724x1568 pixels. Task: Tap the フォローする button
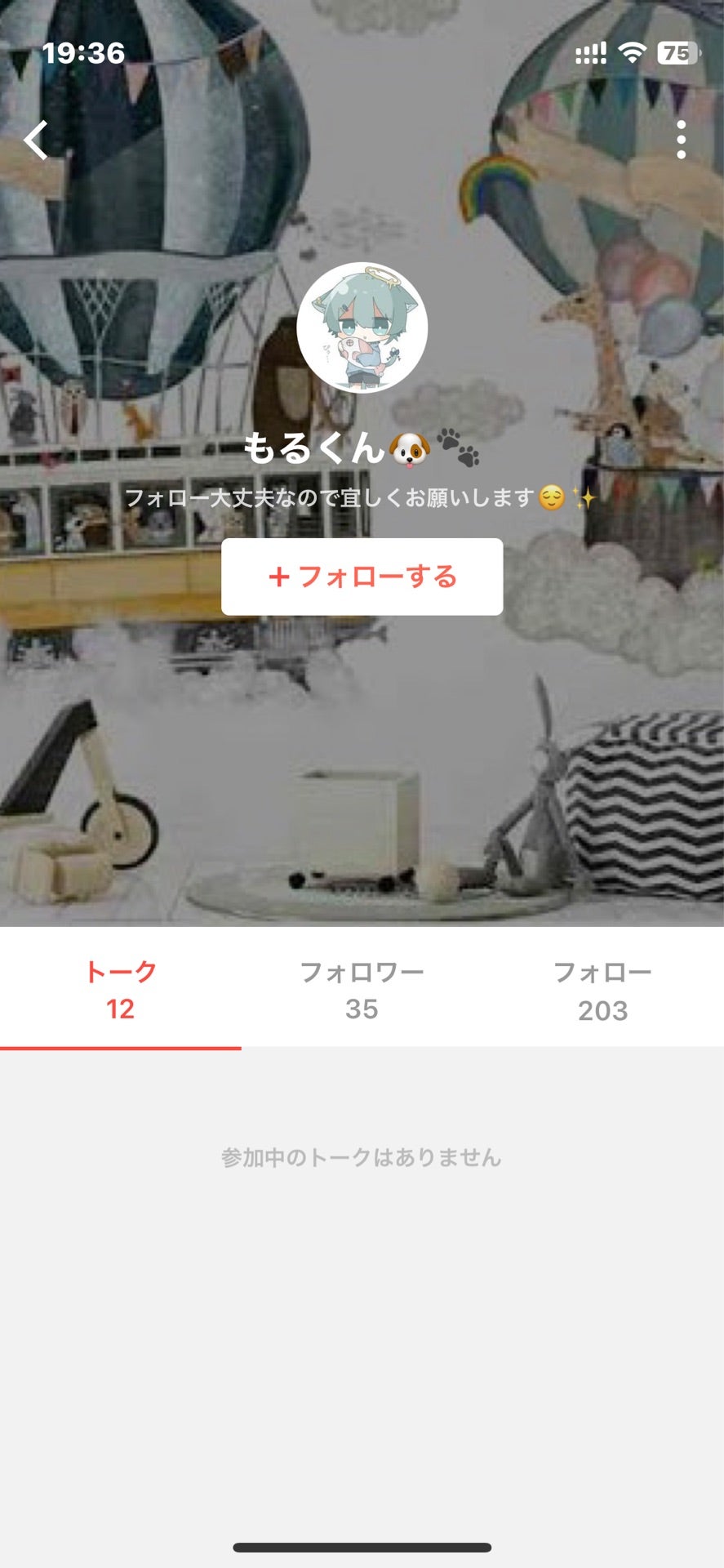(x=362, y=577)
